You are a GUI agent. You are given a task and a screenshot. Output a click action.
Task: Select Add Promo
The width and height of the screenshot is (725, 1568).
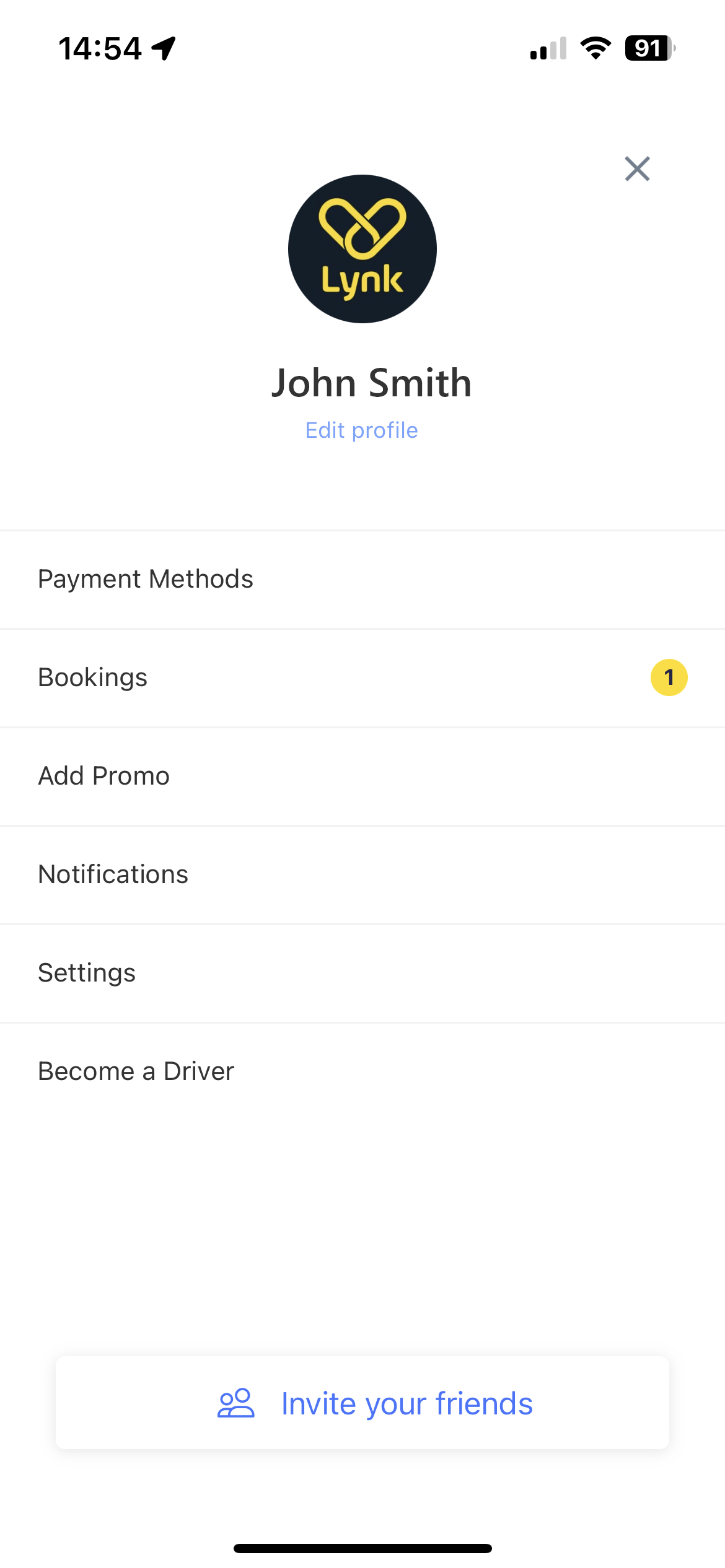coord(362,777)
